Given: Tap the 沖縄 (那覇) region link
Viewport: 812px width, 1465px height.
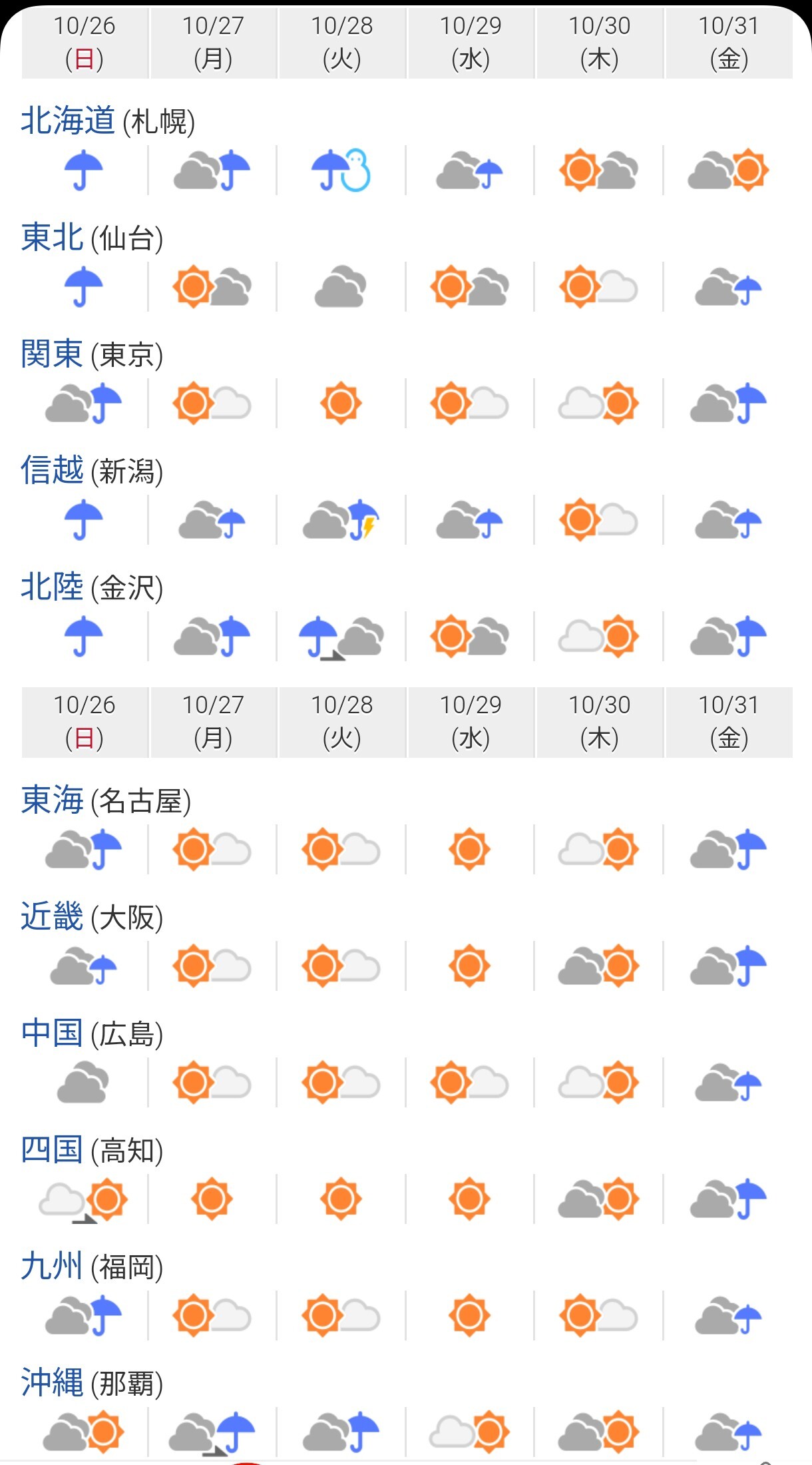Looking at the screenshot, I should pyautogui.click(x=53, y=1383).
